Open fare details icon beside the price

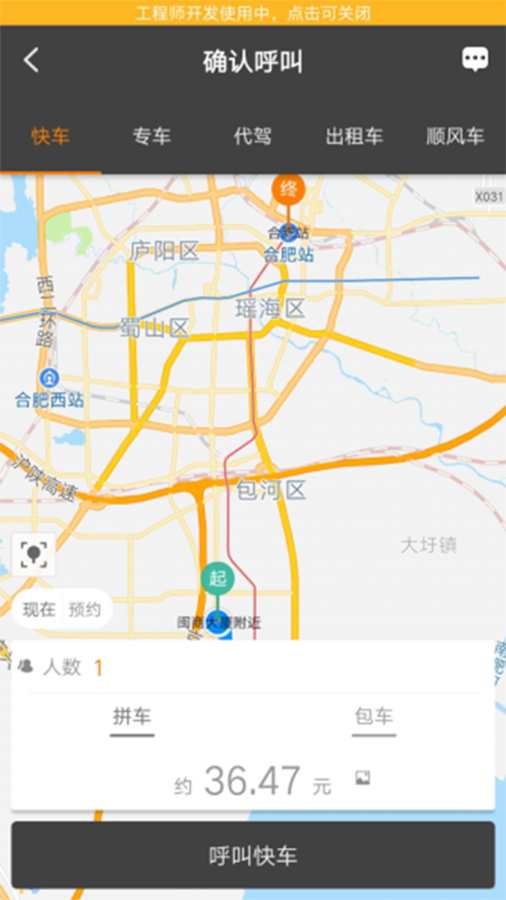[363, 778]
